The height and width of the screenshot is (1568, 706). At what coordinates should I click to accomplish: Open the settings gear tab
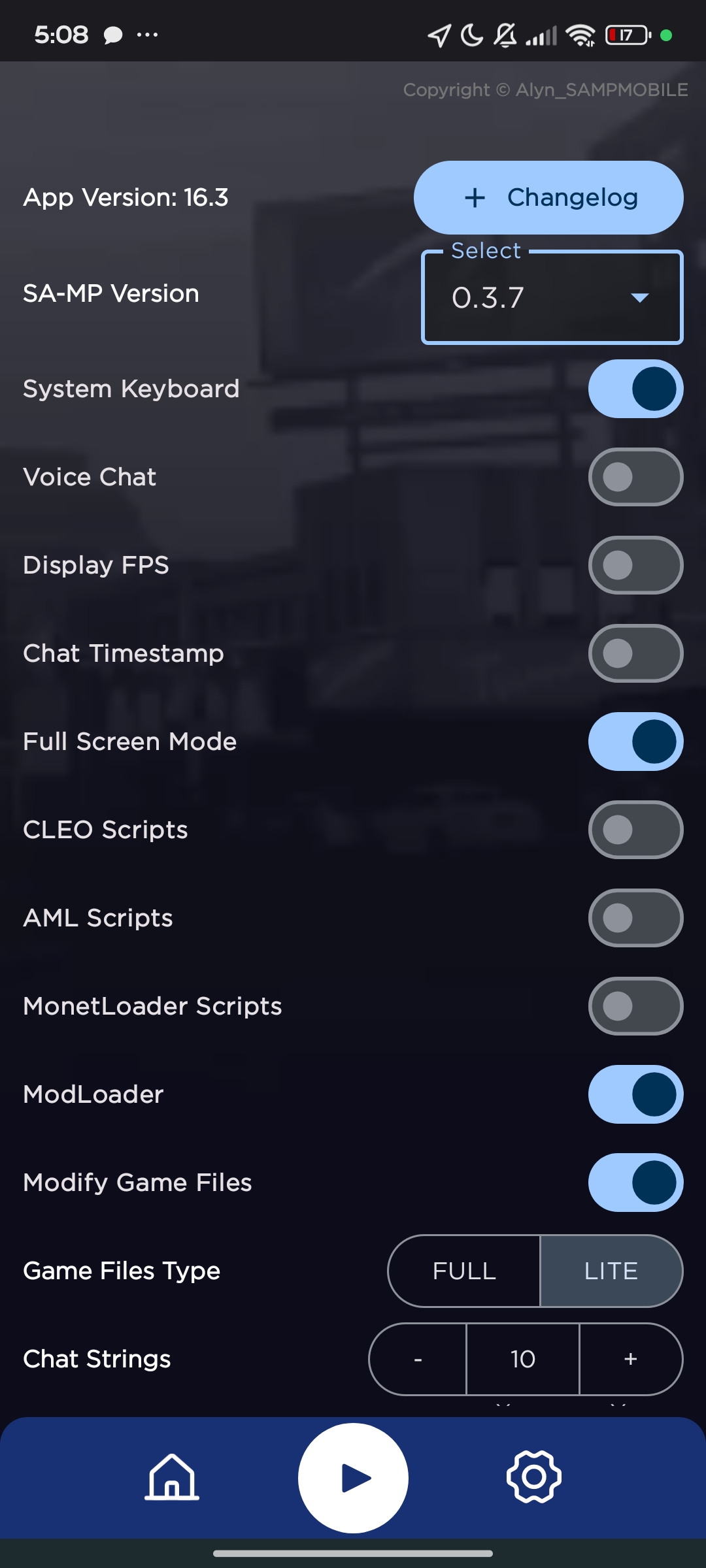coord(533,1477)
